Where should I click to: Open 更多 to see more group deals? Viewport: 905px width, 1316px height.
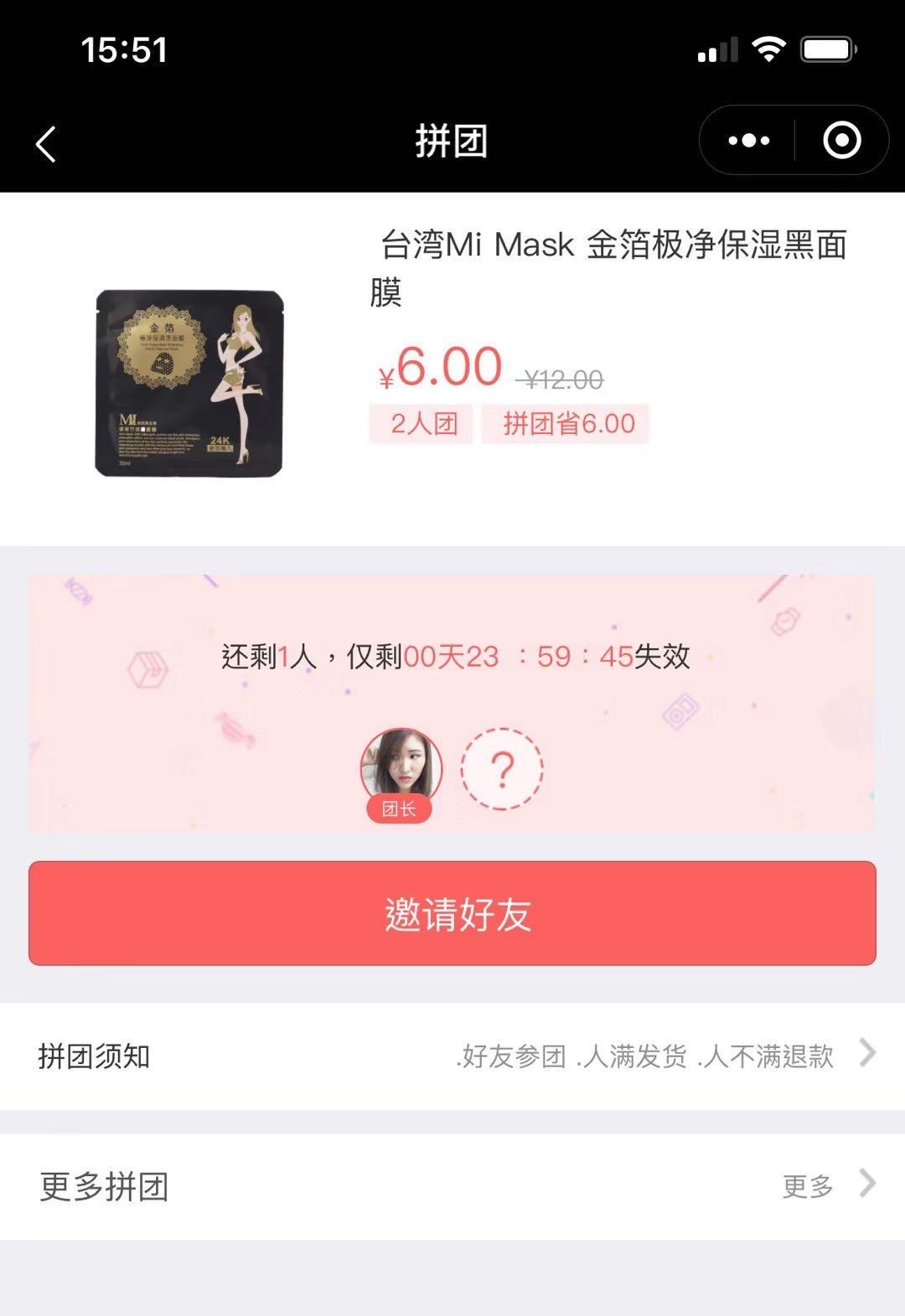click(807, 1184)
